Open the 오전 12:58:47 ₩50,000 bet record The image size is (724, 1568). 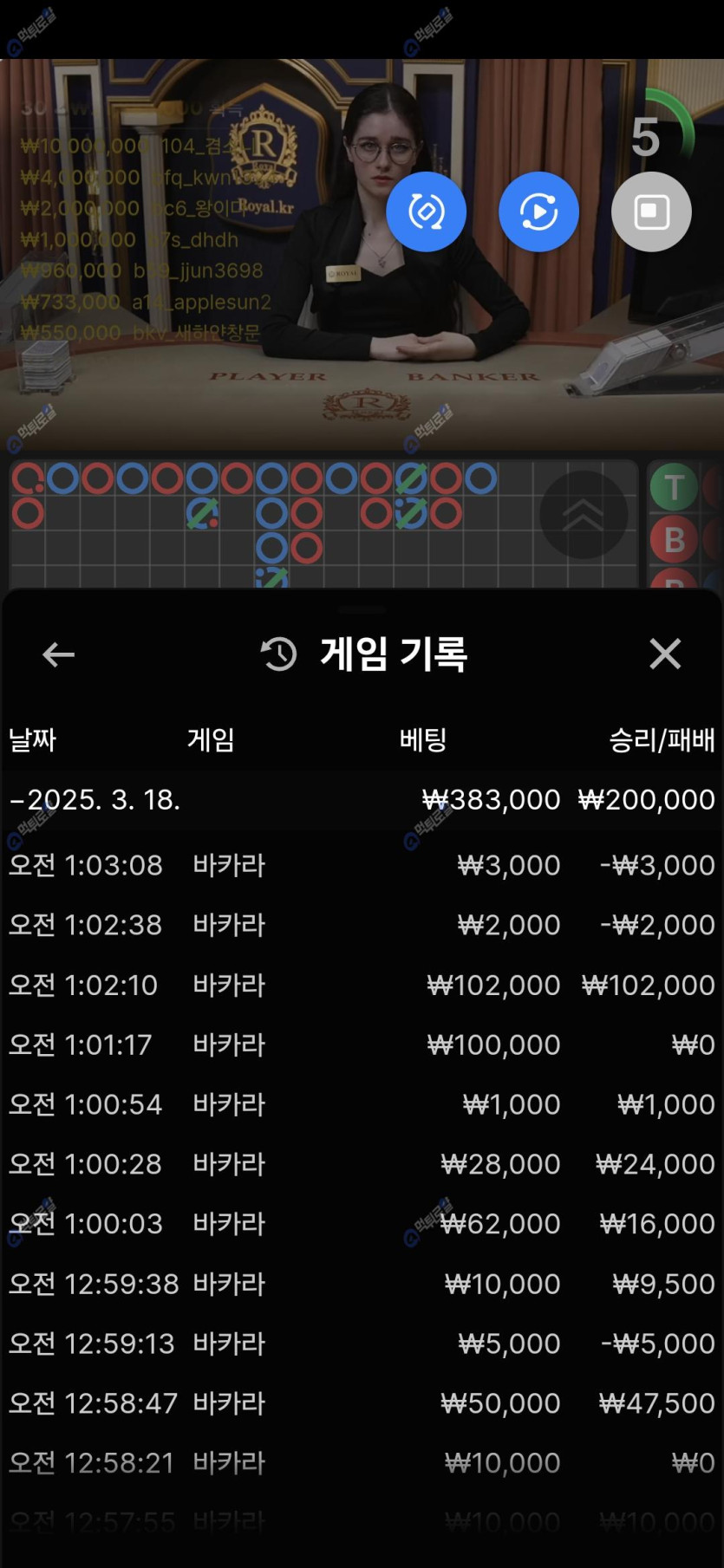coord(362,1403)
